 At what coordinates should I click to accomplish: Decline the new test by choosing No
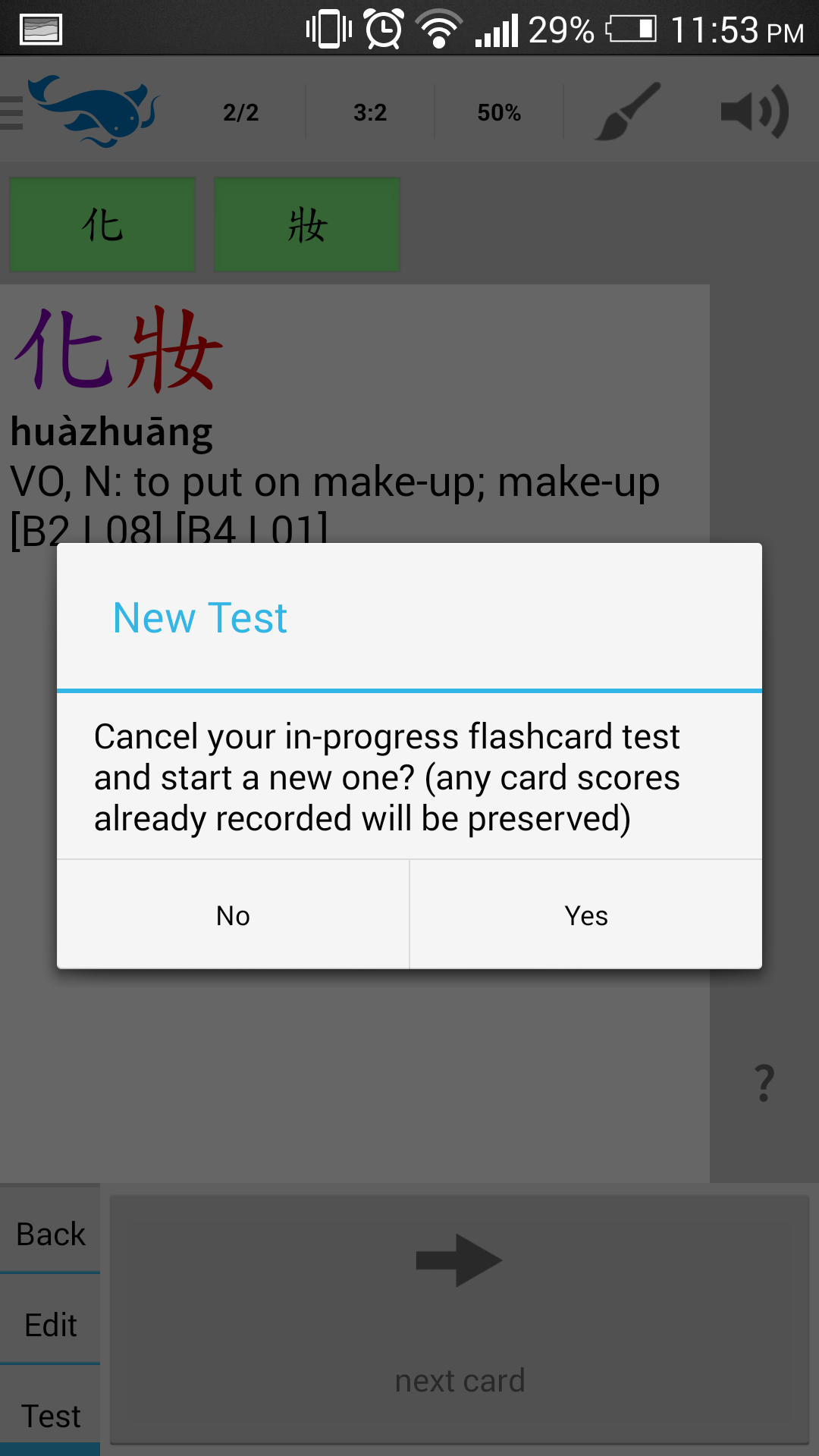[233, 915]
